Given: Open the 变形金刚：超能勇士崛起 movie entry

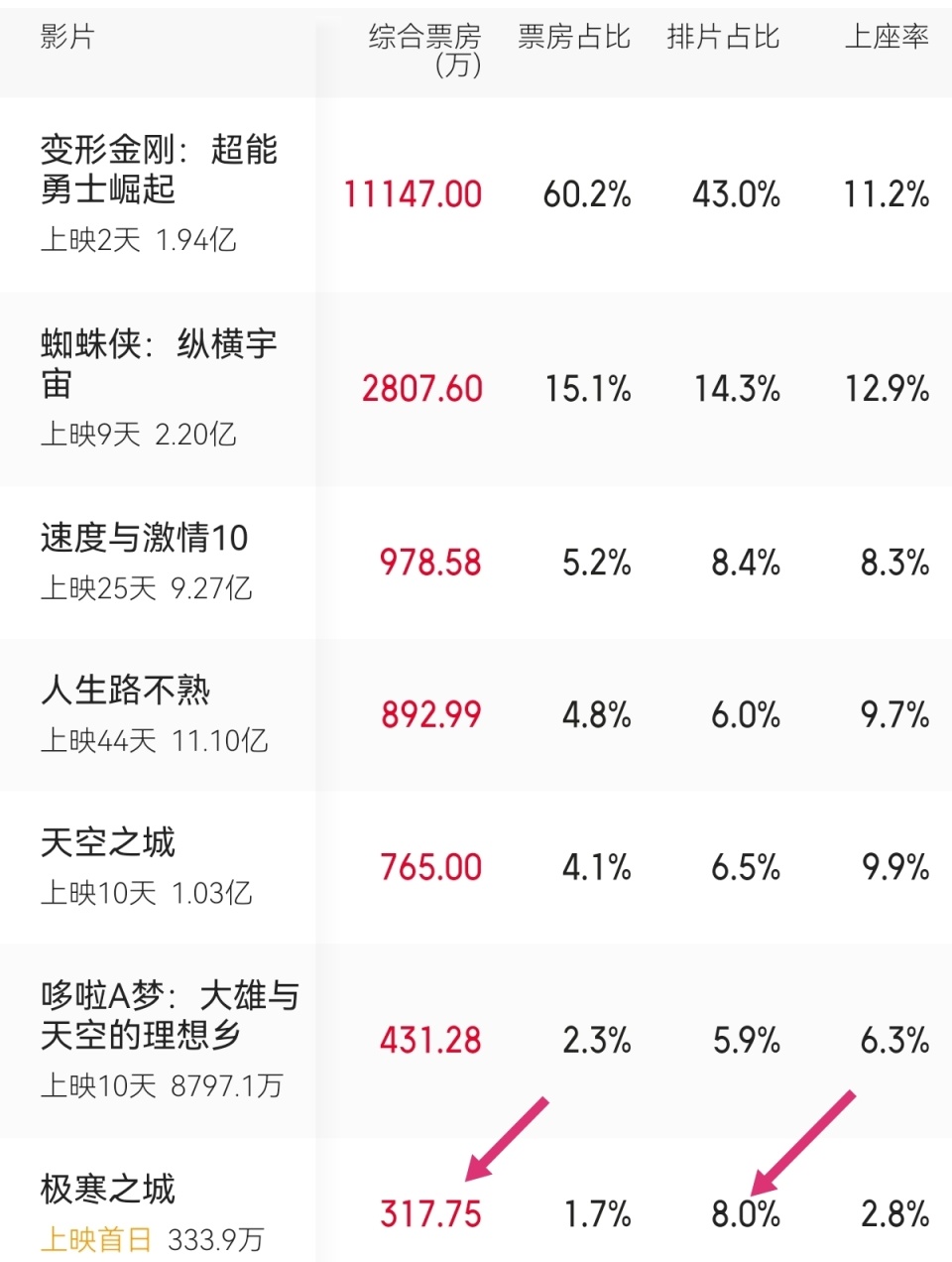Looking at the screenshot, I should click(159, 172).
